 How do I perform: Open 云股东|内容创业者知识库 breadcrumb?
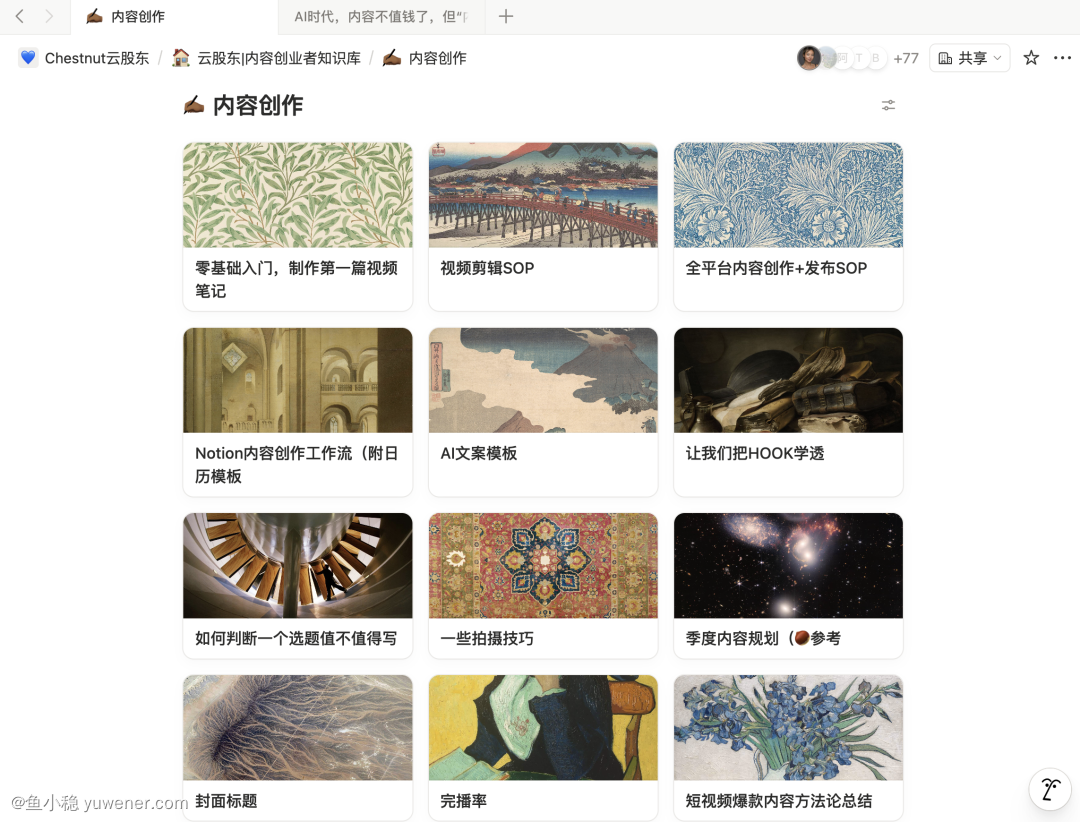(x=267, y=58)
